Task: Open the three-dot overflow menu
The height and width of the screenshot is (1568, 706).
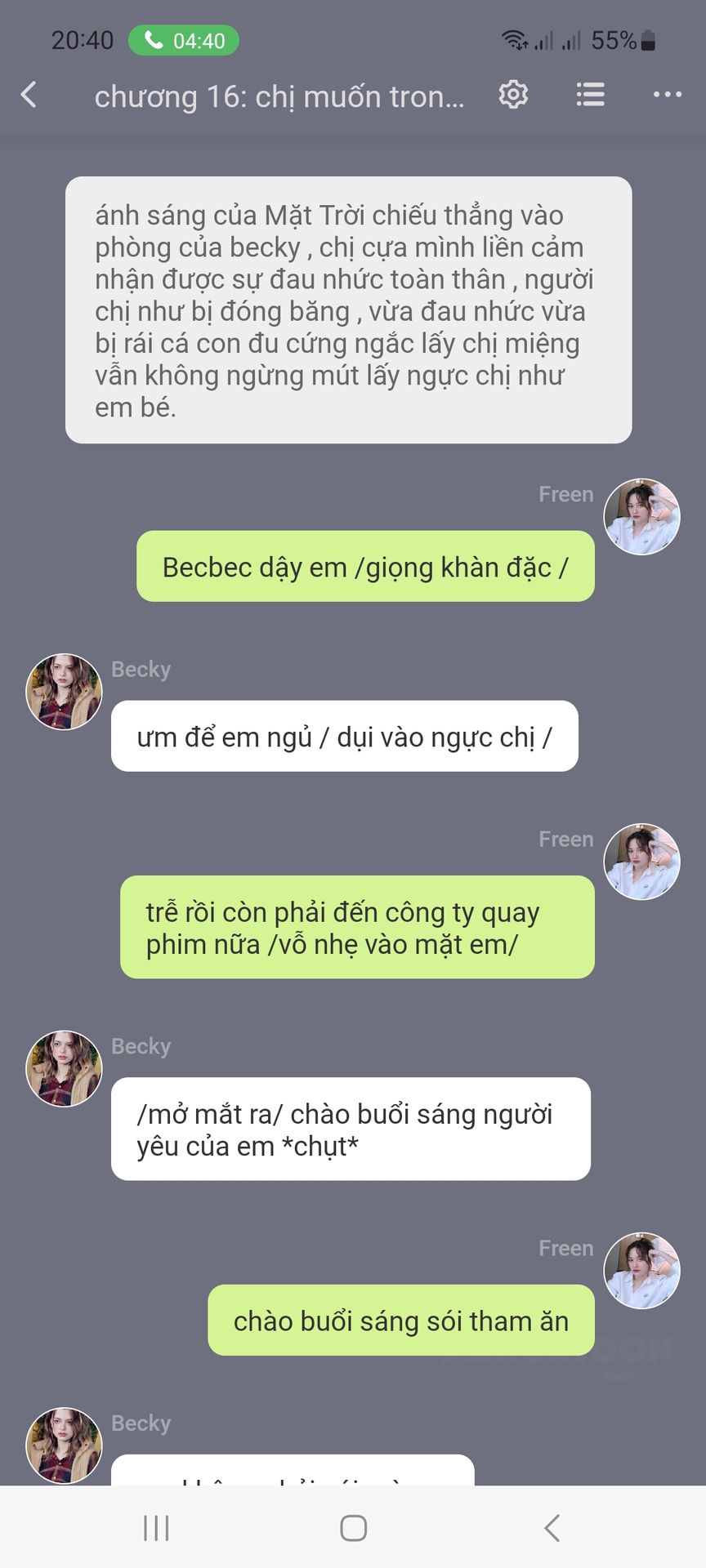Action: coord(668,95)
